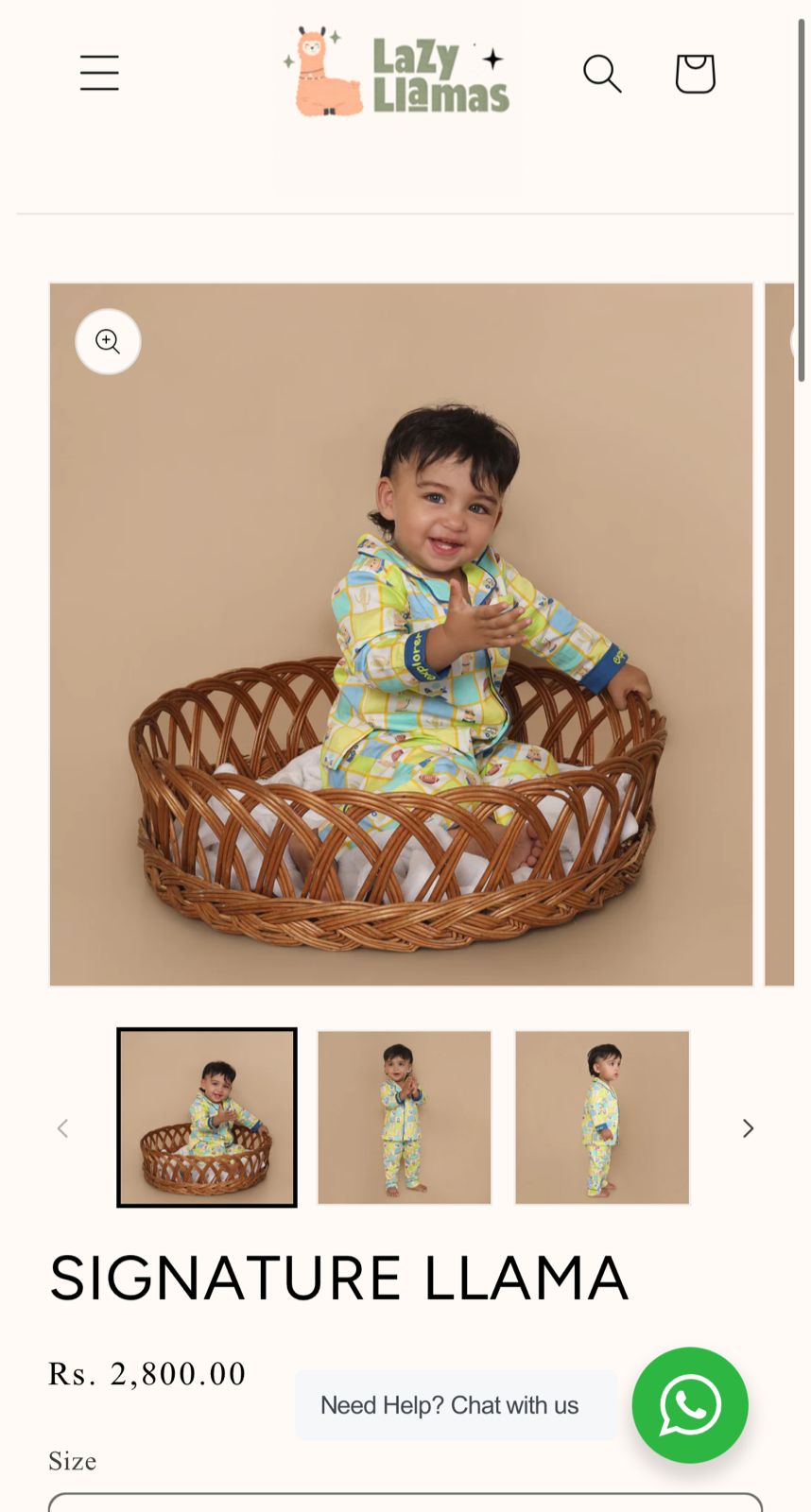Viewport: 811px width, 1512px height.
Task: Open the hamburger navigation menu
Action: pos(99,73)
